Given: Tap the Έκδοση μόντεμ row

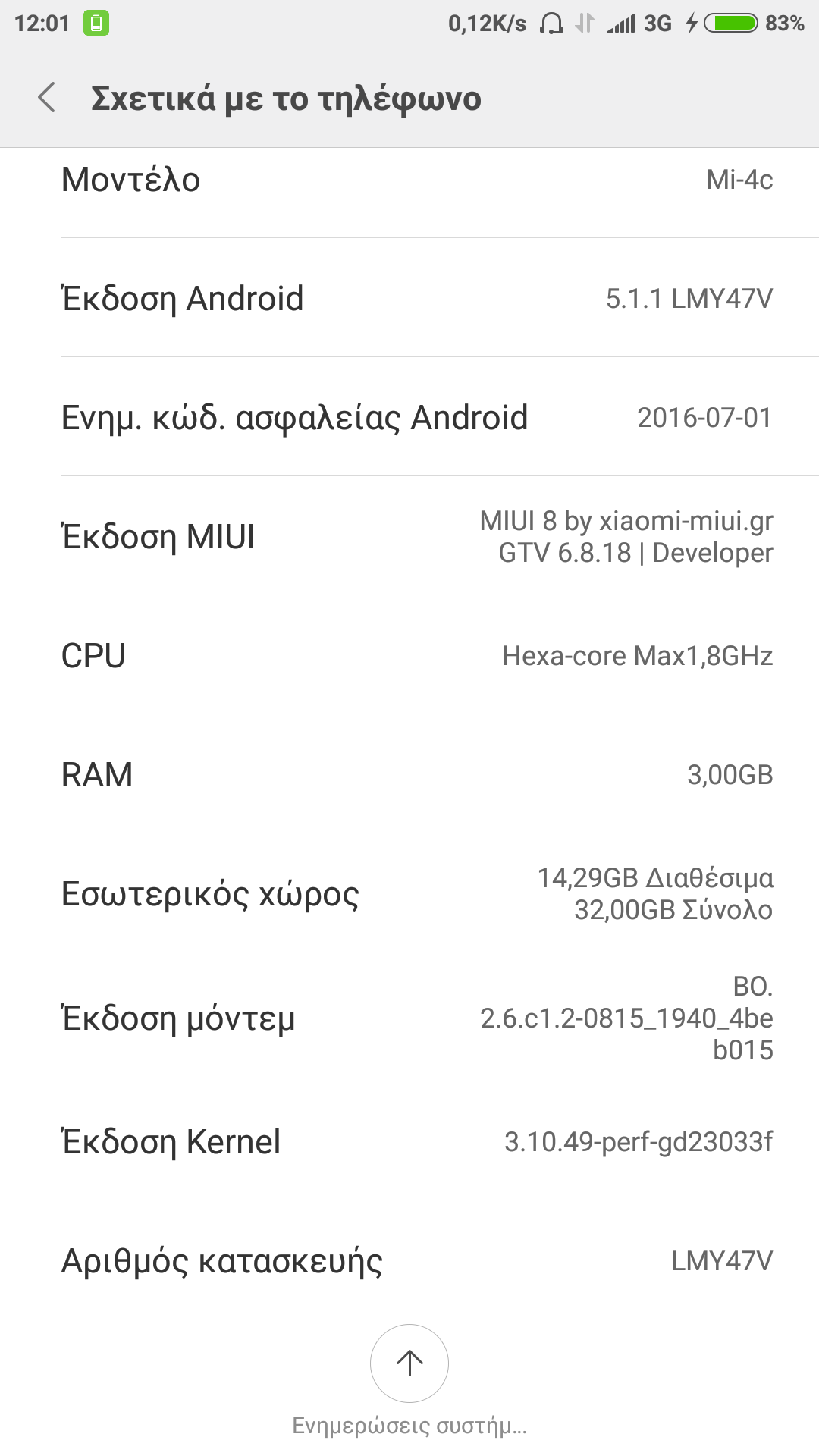Looking at the screenshot, I should tap(409, 1018).
